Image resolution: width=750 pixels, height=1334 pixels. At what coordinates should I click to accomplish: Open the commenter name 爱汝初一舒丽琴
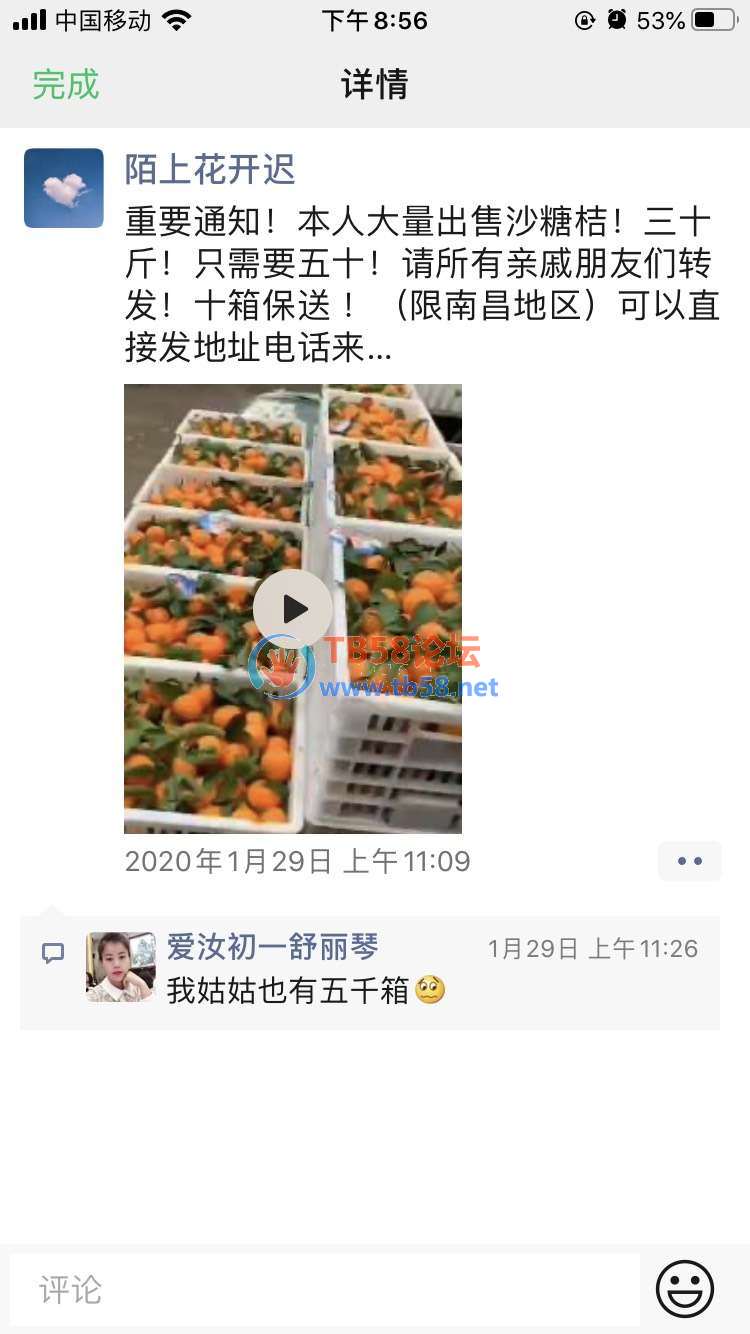[272, 947]
